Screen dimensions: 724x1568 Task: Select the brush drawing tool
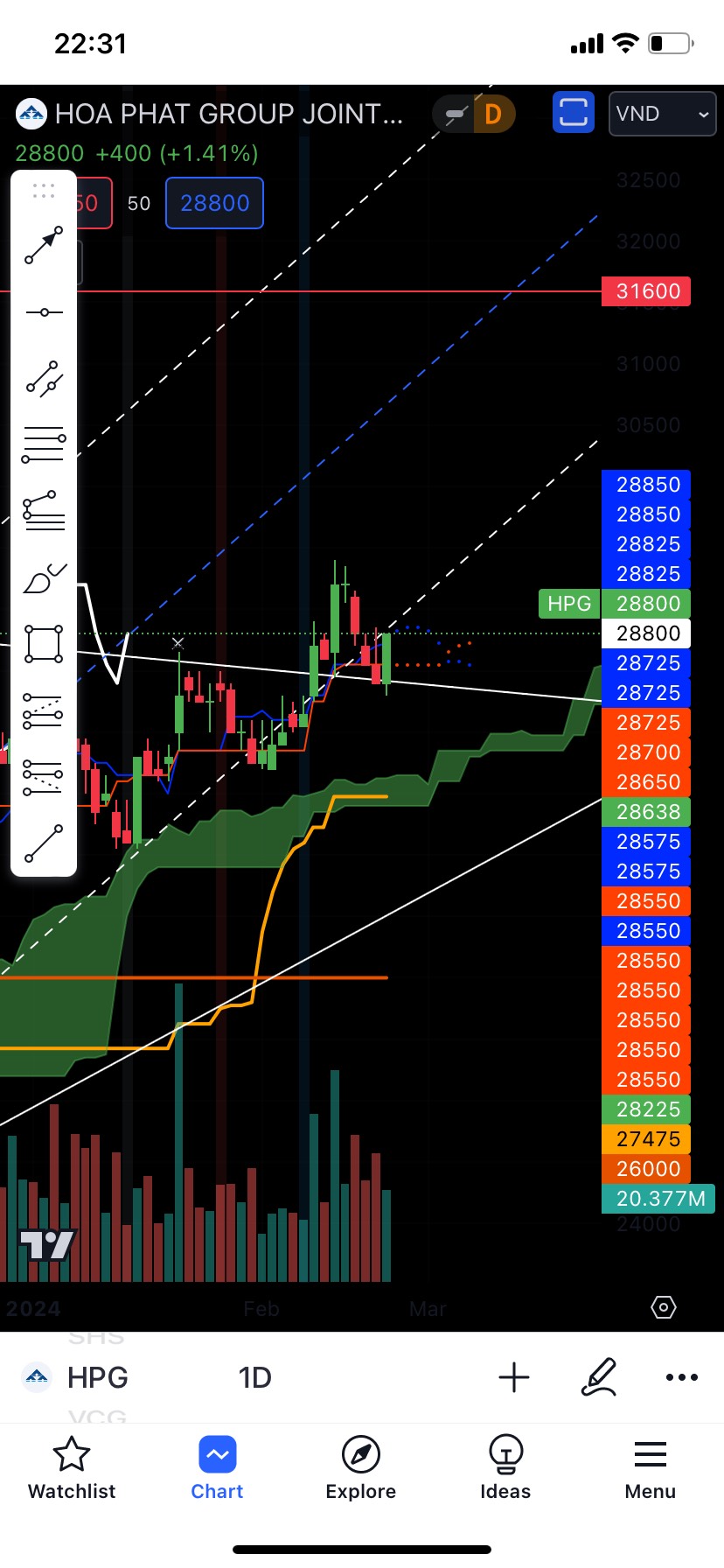(44, 577)
